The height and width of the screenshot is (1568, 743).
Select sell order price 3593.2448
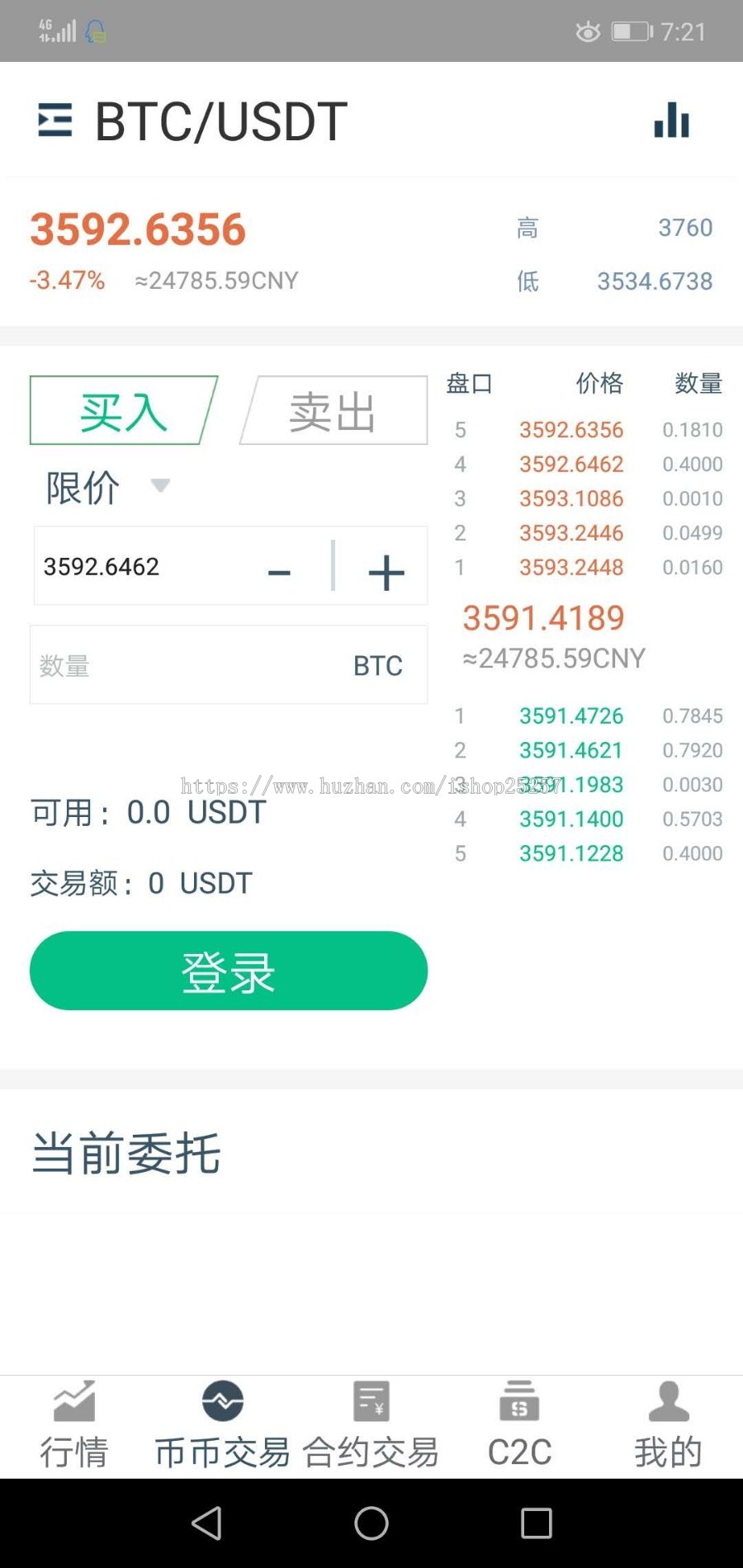coord(571,568)
